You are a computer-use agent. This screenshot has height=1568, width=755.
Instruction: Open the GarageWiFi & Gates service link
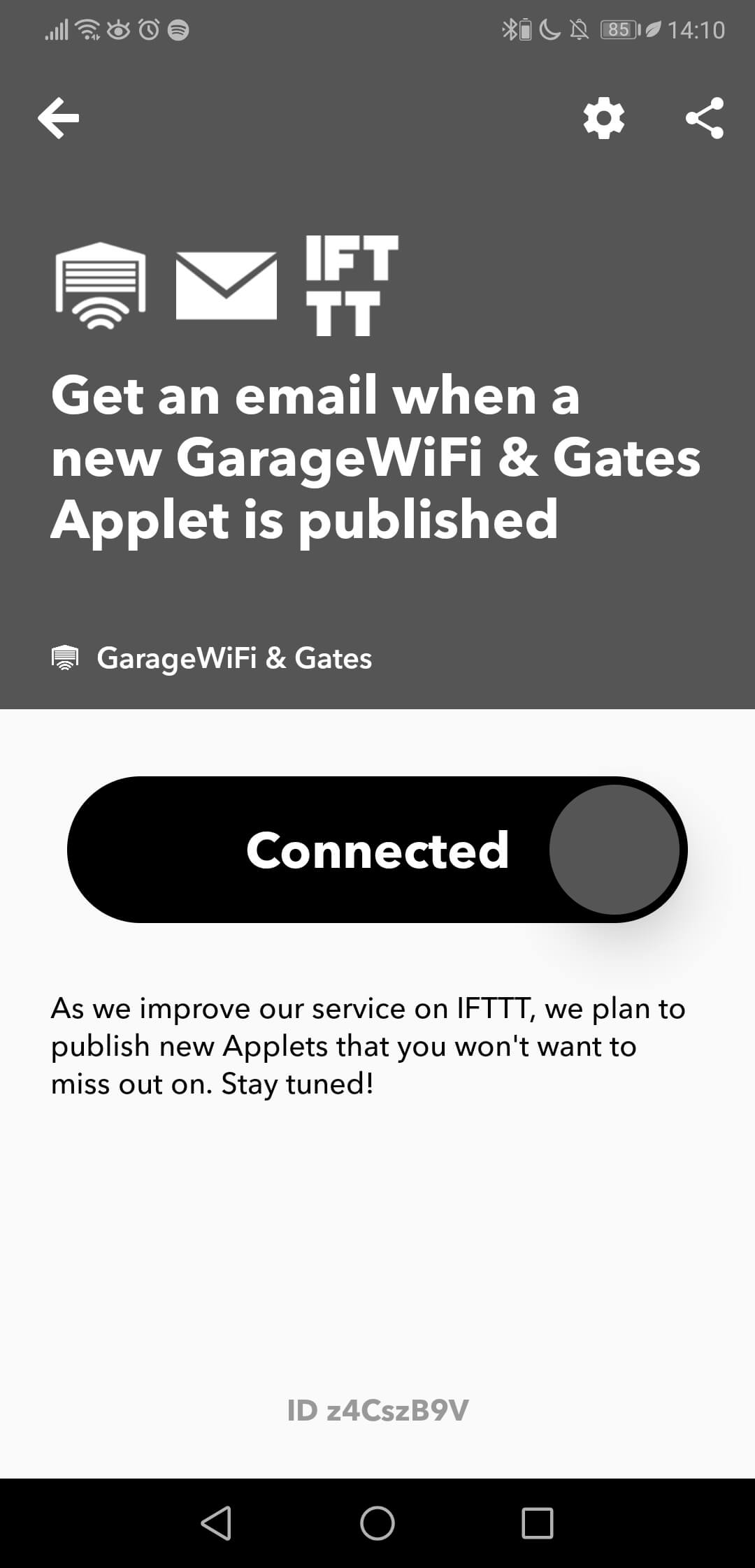(x=212, y=658)
